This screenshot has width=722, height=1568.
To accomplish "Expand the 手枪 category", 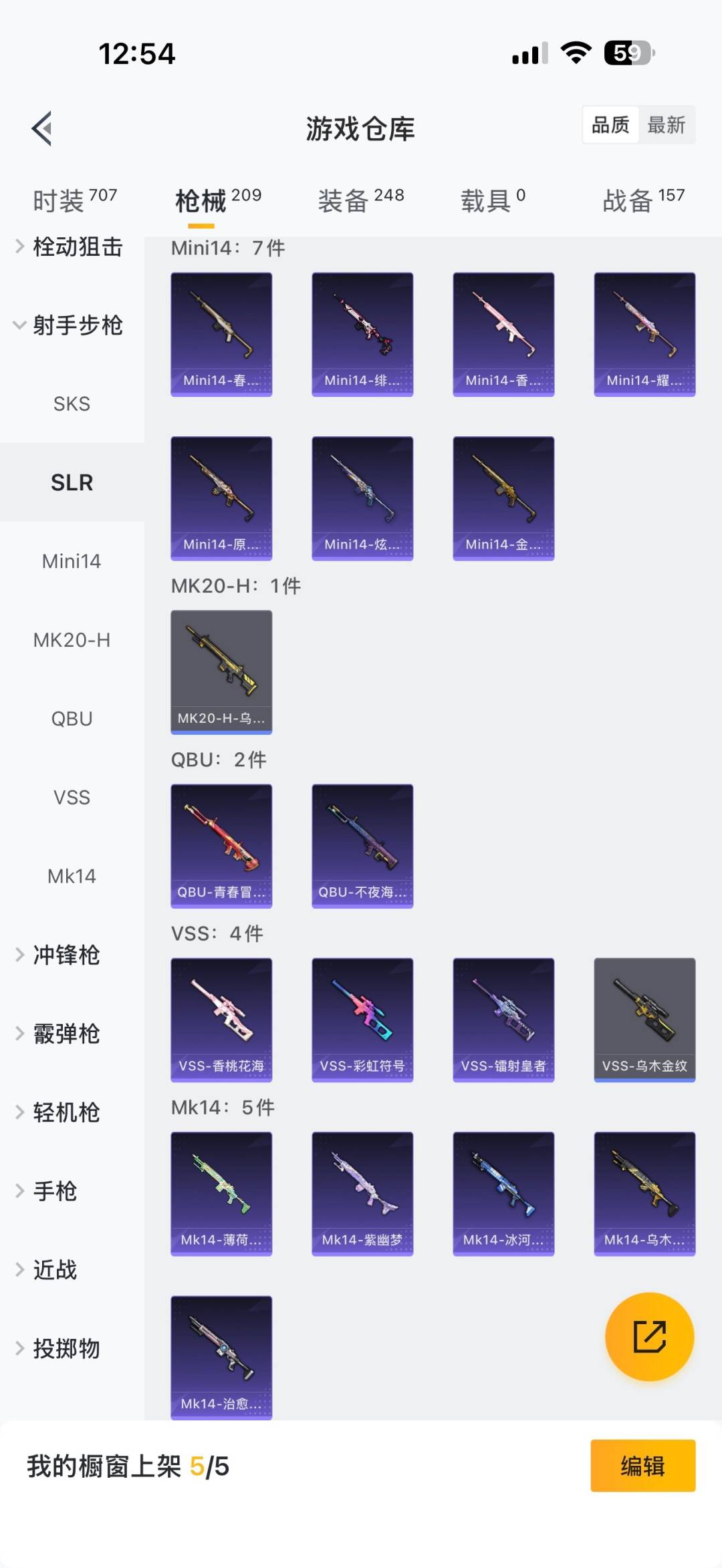I will (55, 1191).
